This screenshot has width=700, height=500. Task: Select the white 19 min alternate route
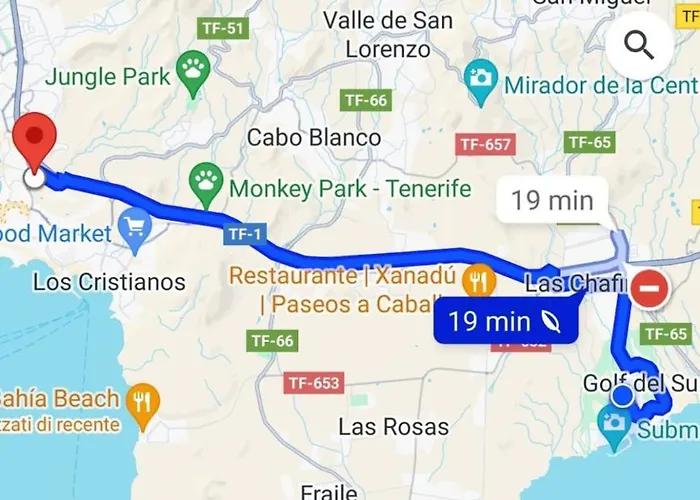click(551, 201)
